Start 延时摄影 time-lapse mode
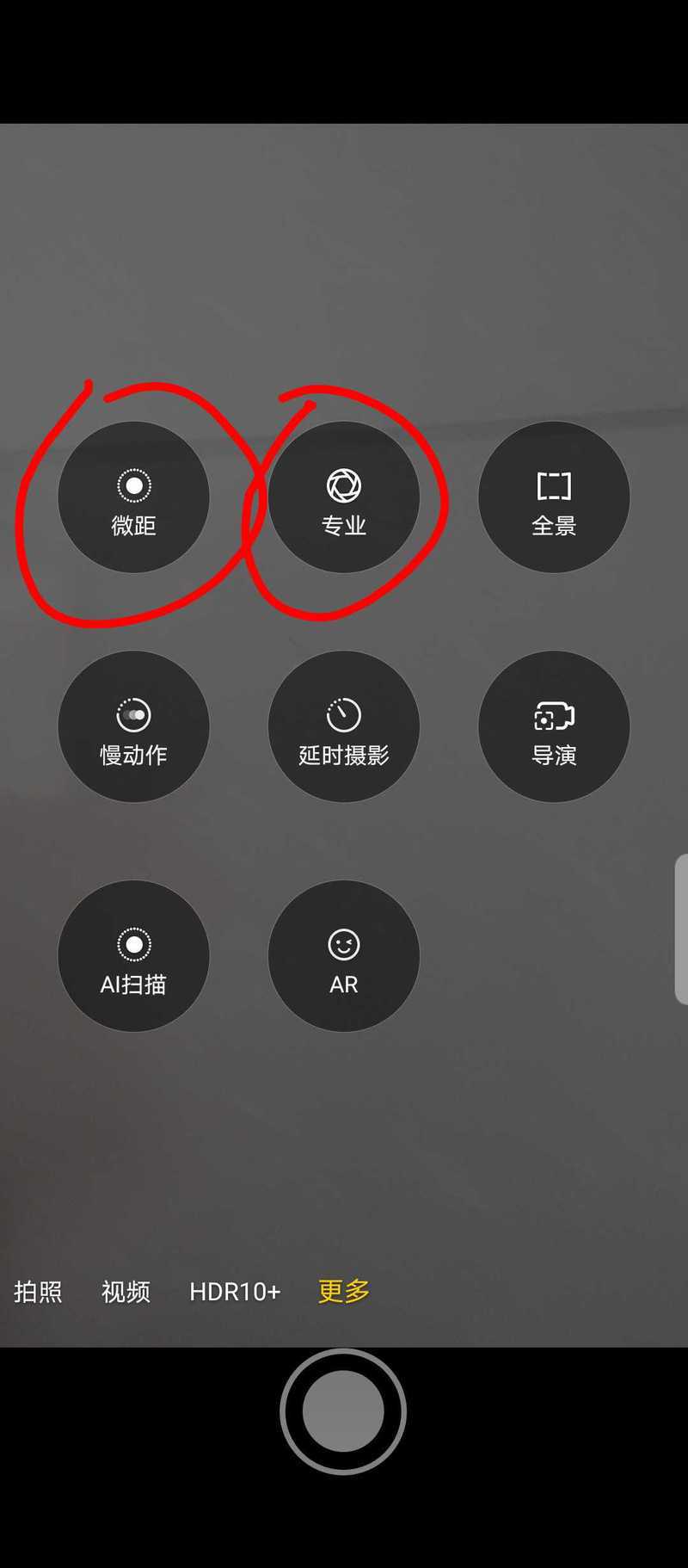The width and height of the screenshot is (688, 1568). 344,726
